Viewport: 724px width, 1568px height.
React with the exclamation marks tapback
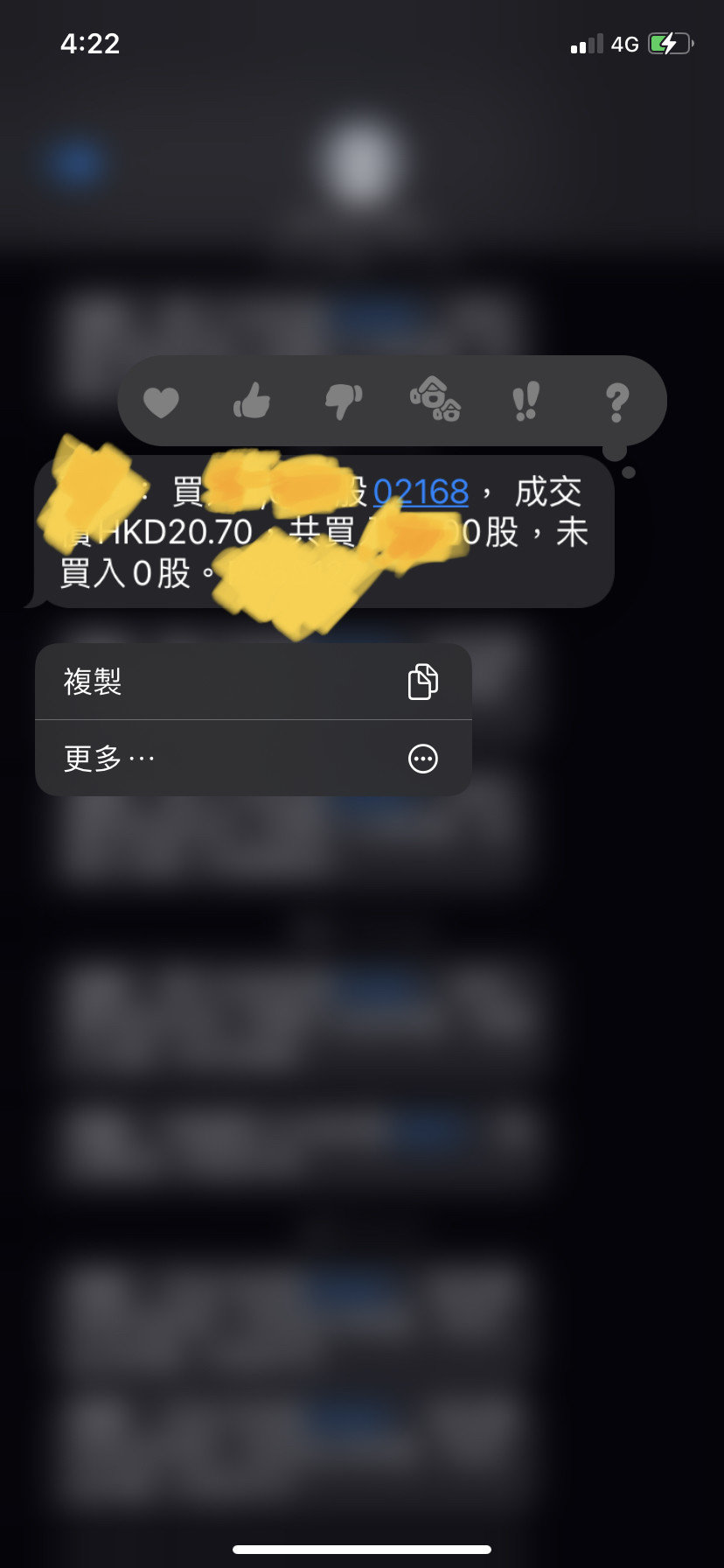point(526,401)
